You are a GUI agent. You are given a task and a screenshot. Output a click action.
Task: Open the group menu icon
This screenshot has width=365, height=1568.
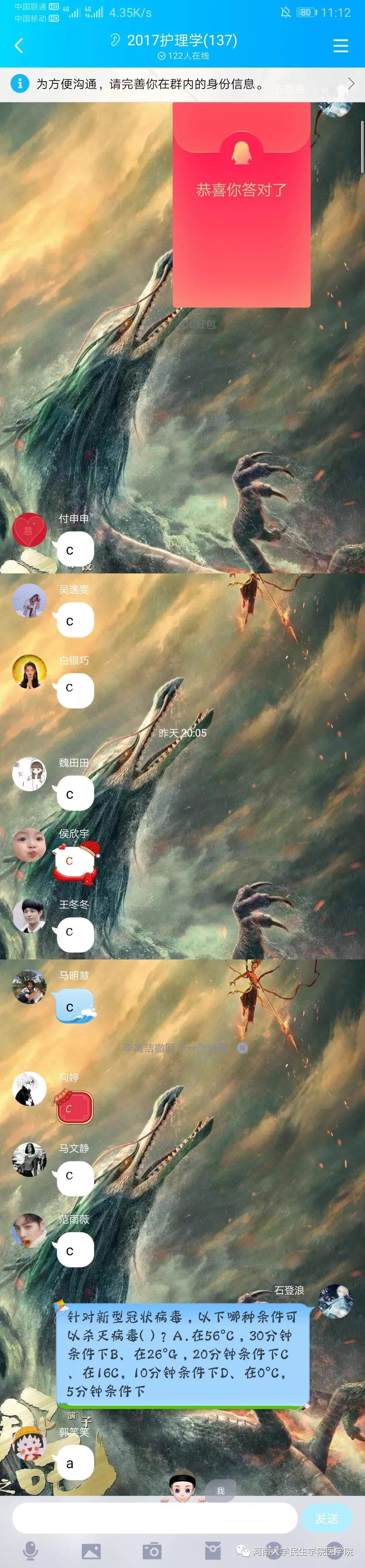[x=341, y=46]
